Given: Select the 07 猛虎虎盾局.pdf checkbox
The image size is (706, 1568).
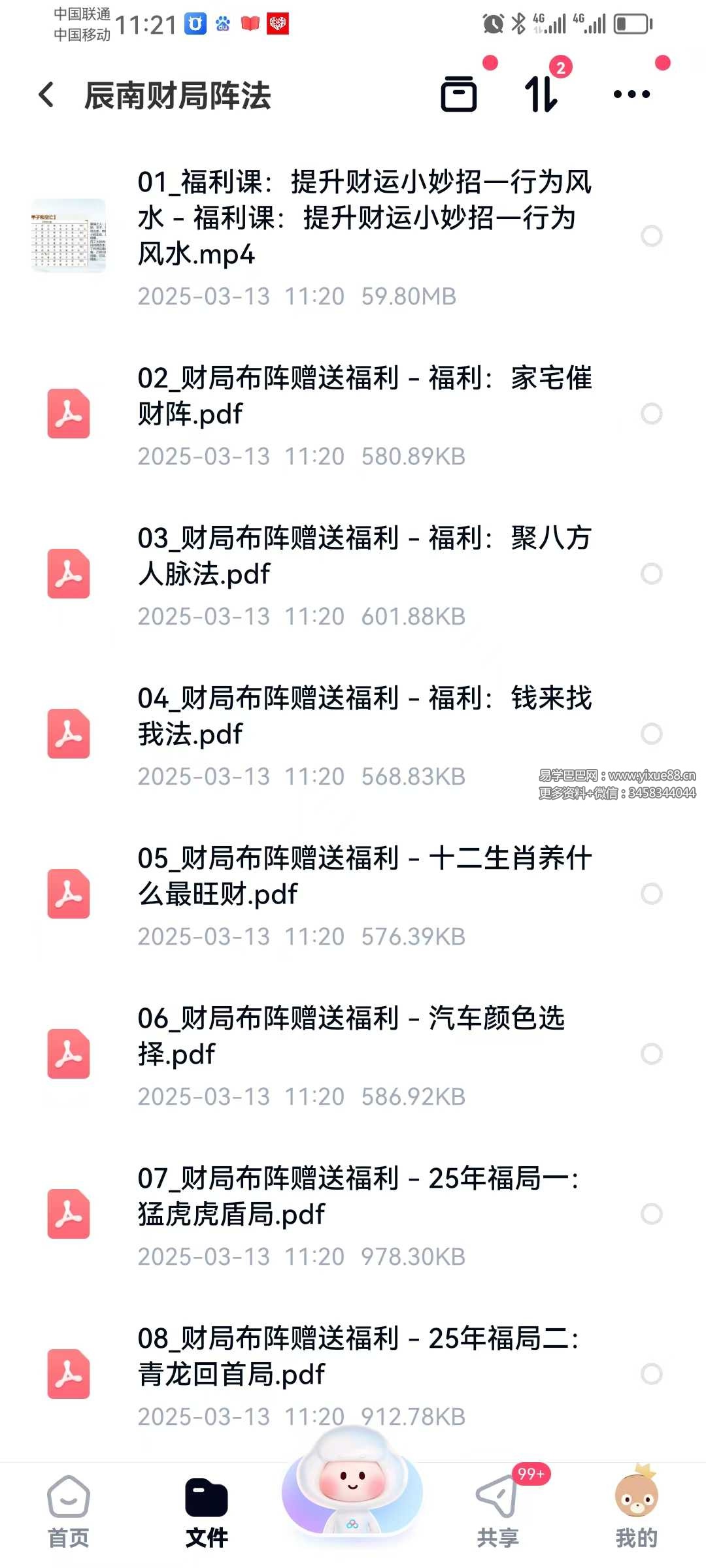Looking at the screenshot, I should tap(651, 1214).
